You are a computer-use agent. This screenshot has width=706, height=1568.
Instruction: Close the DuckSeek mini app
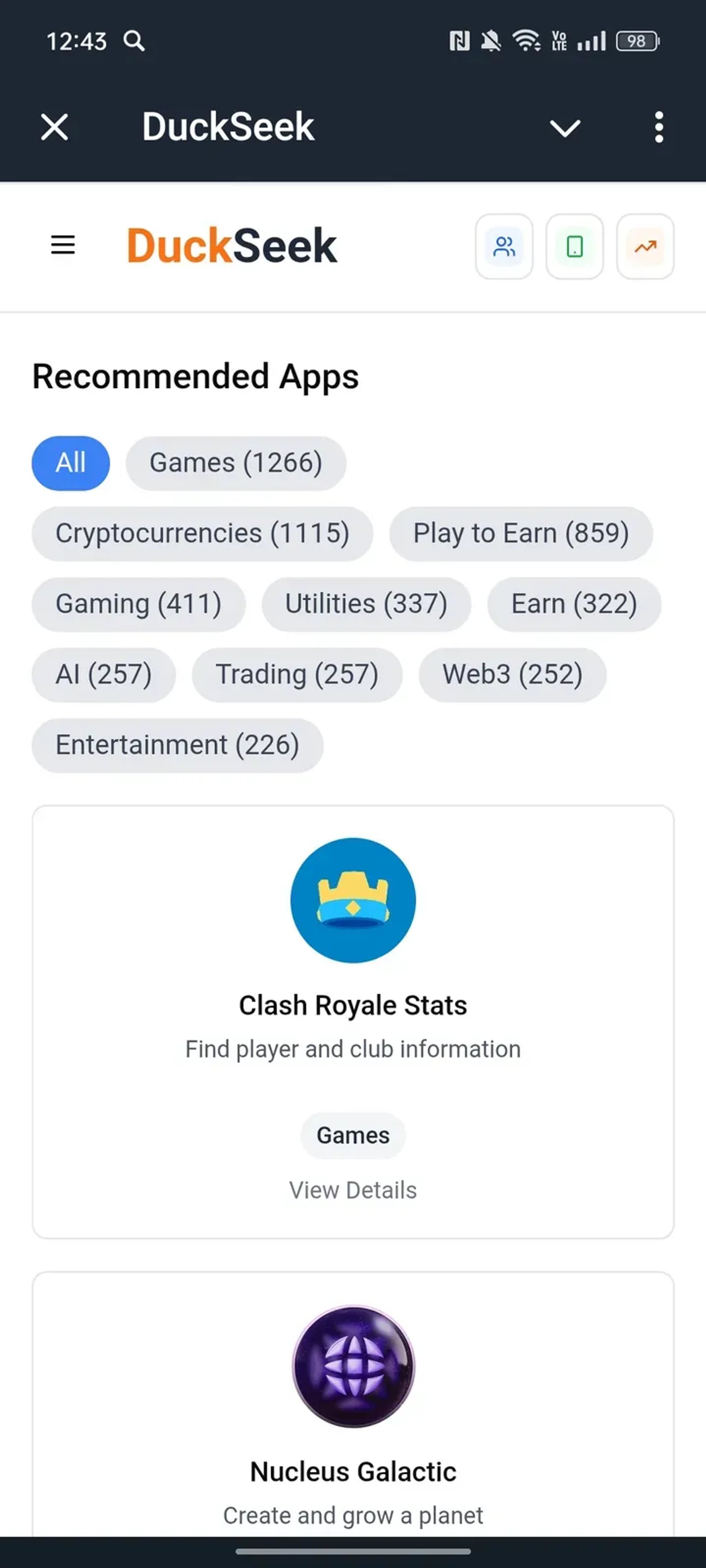coord(53,127)
